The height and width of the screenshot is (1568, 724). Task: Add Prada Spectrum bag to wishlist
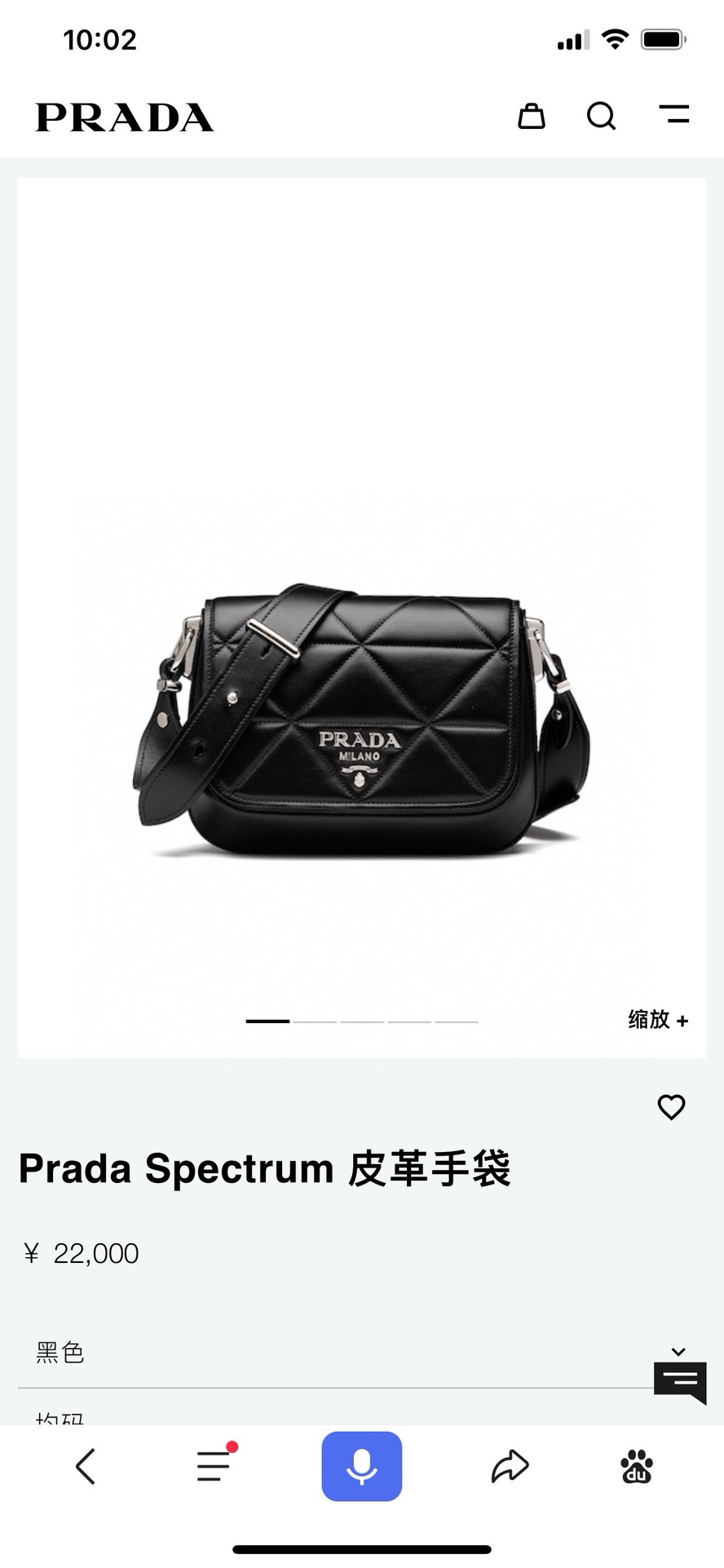[671, 1107]
